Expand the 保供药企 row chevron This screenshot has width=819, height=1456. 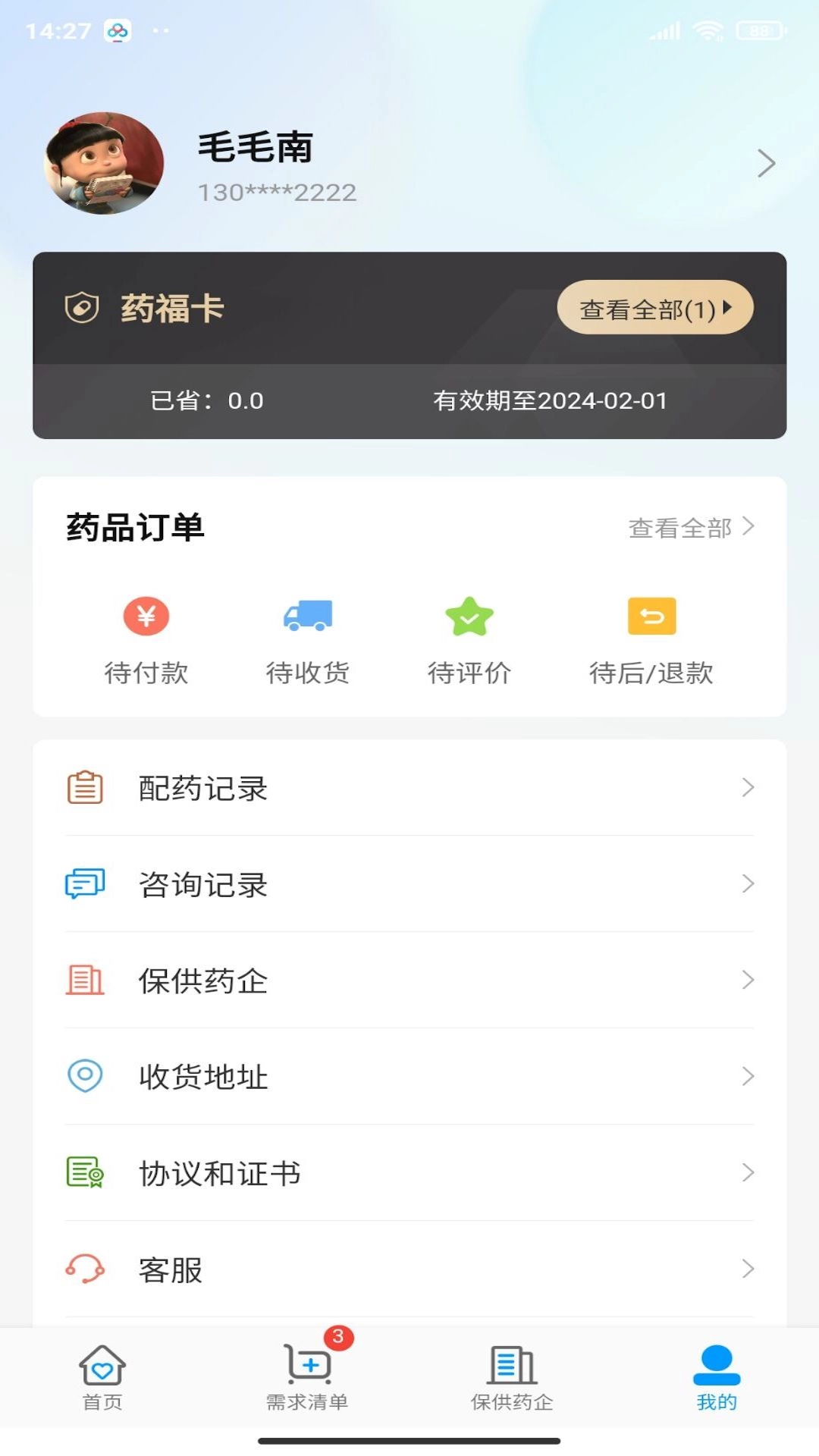coord(747,981)
